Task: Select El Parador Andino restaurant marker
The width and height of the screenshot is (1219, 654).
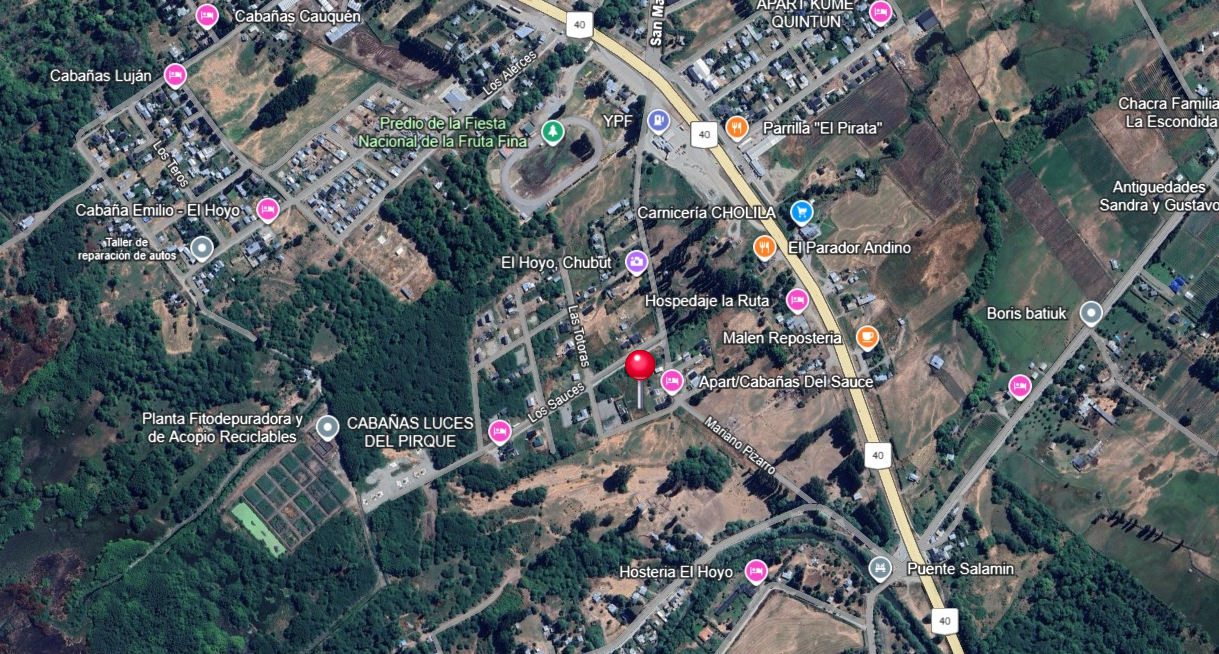Action: [x=765, y=246]
